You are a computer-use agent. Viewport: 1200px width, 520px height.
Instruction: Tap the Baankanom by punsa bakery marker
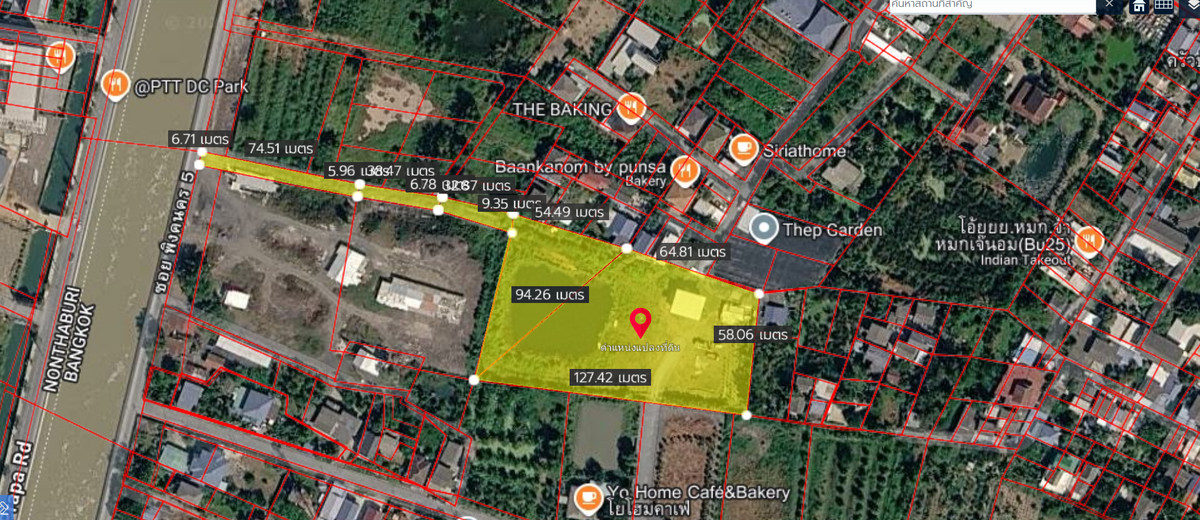click(x=684, y=169)
